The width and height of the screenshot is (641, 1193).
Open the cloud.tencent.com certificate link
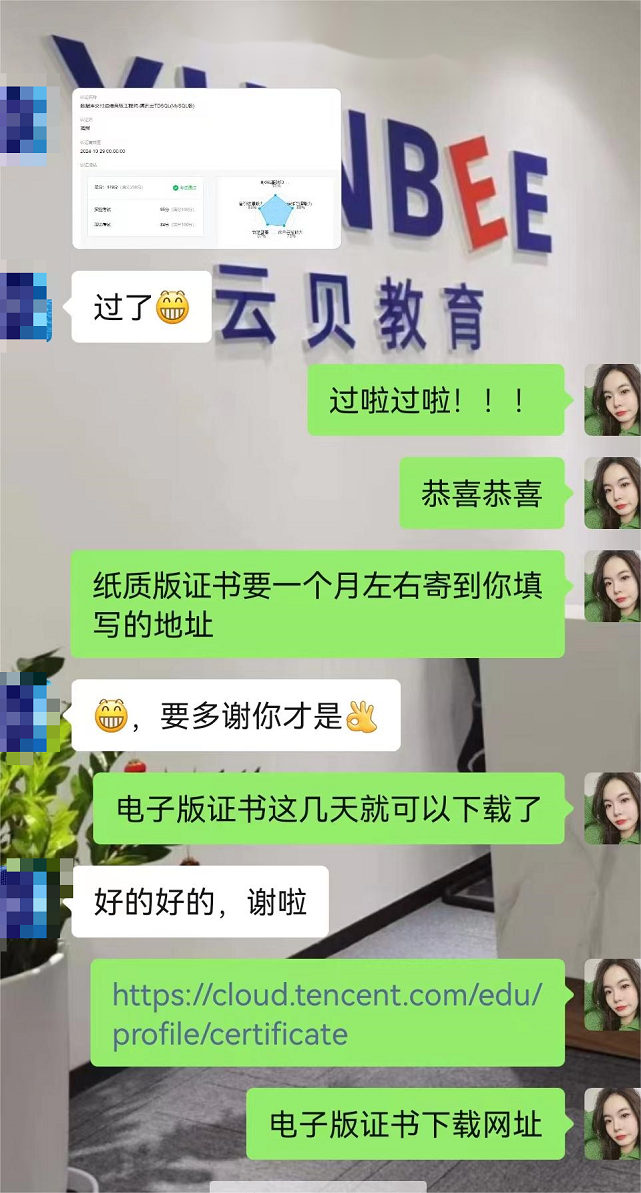(x=327, y=1013)
